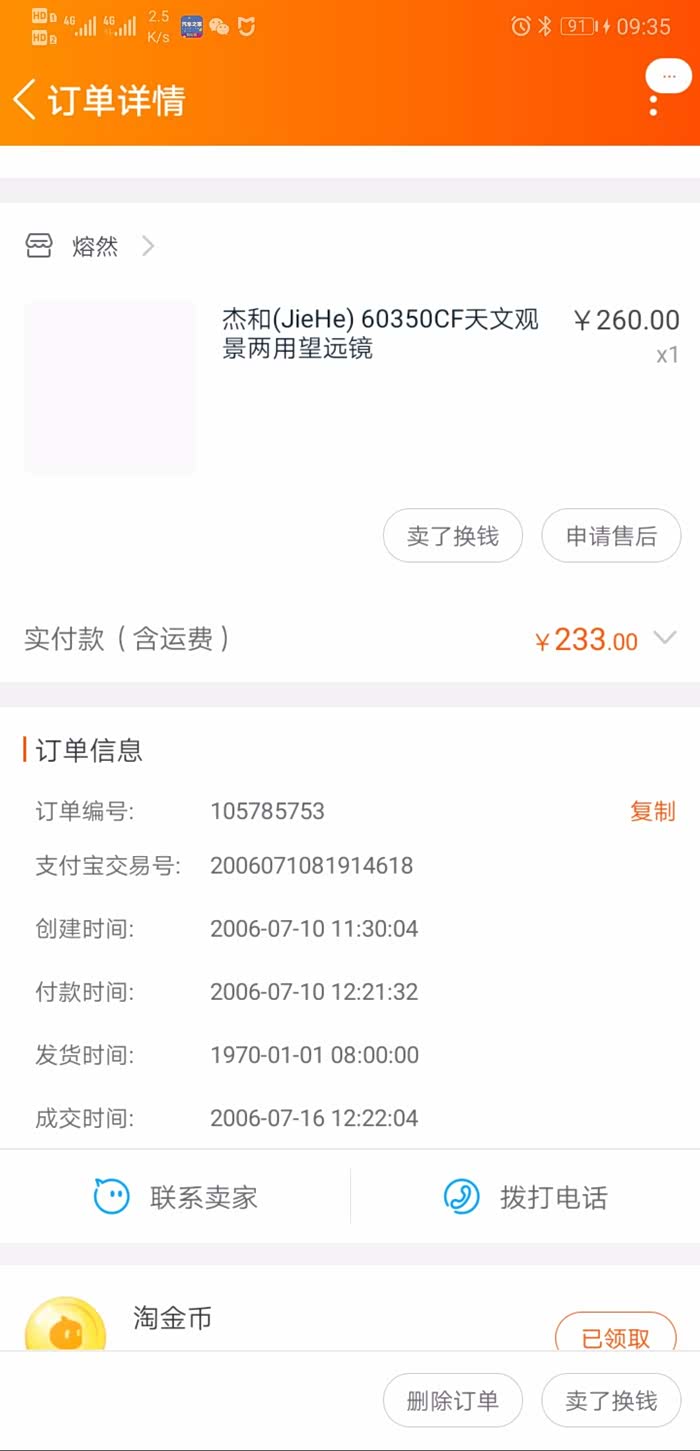Screen dimensions: 700x1451
Task: Go back from the 订单详情 page
Action: (24, 100)
